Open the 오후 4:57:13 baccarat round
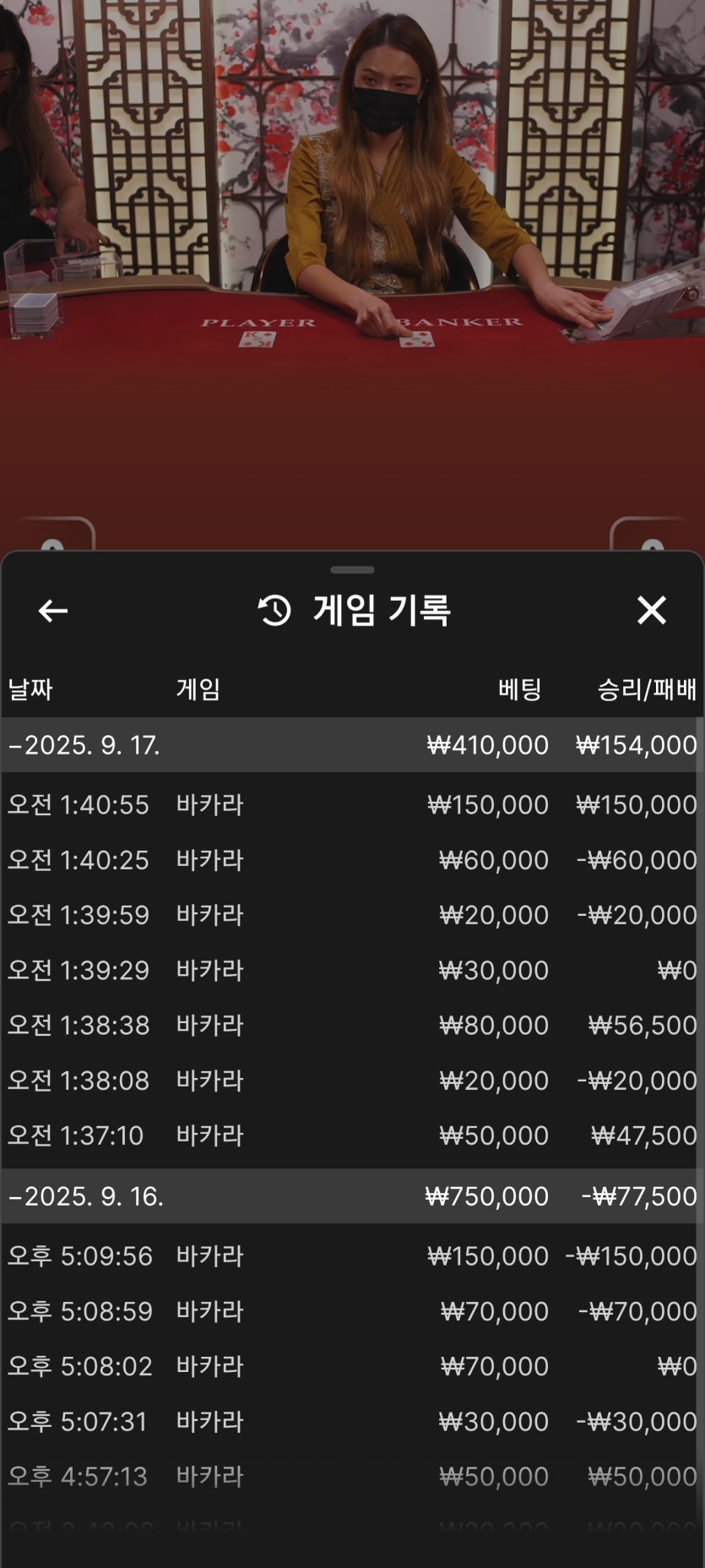Image resolution: width=705 pixels, height=1568 pixels. click(x=351, y=1477)
